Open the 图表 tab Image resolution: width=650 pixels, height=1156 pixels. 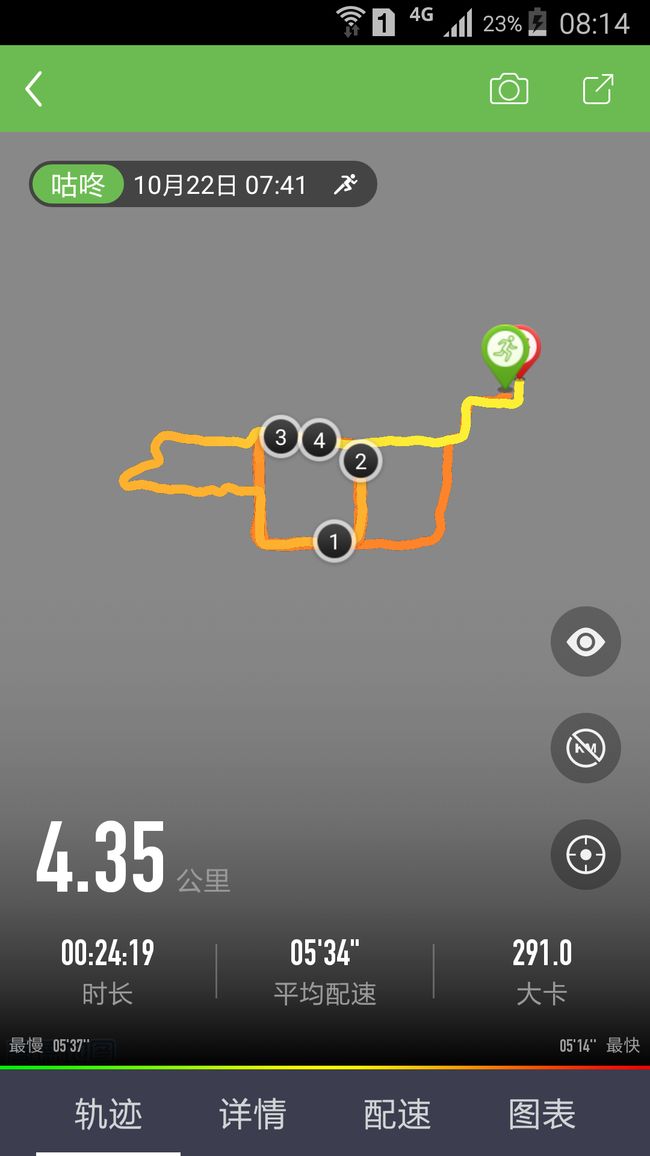542,1114
